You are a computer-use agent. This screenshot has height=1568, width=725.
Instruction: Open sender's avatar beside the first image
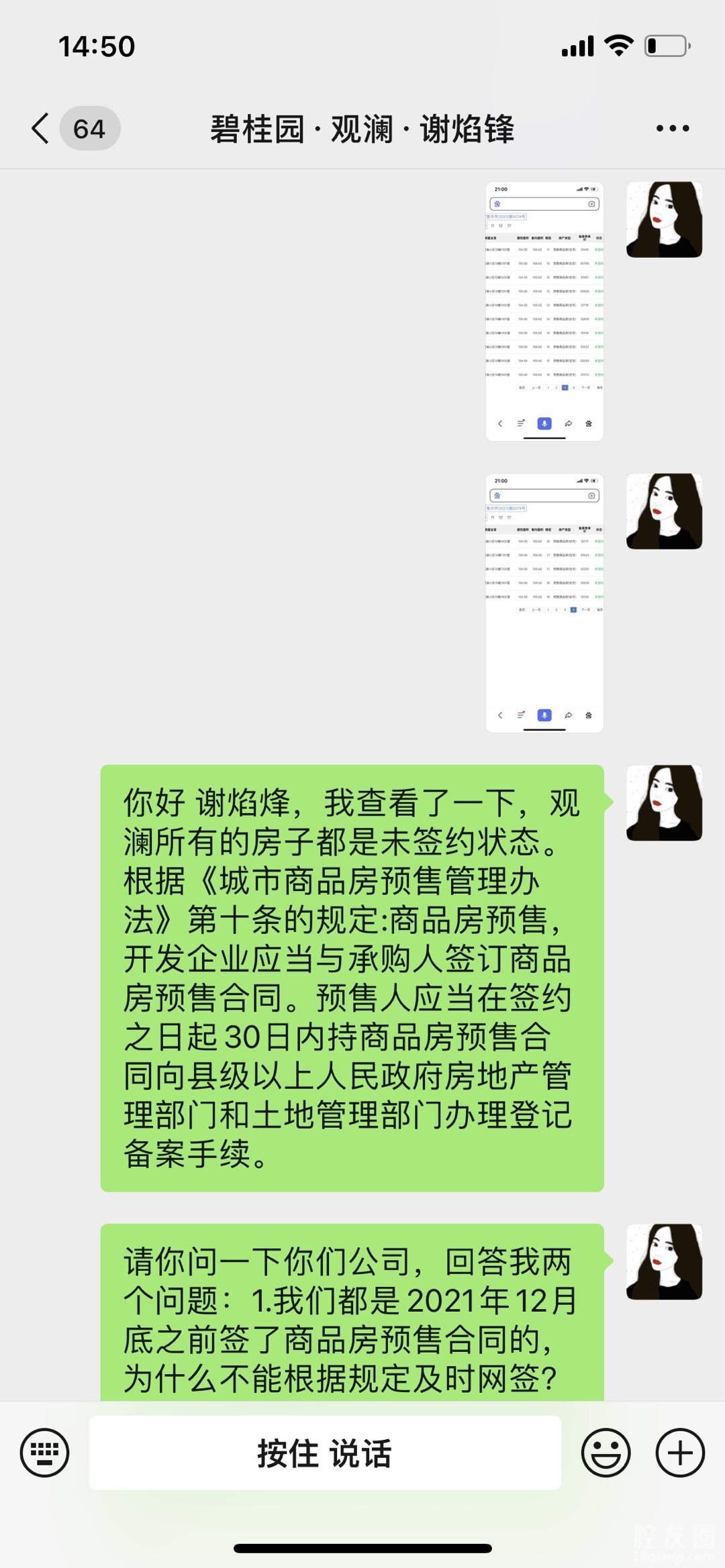664,219
